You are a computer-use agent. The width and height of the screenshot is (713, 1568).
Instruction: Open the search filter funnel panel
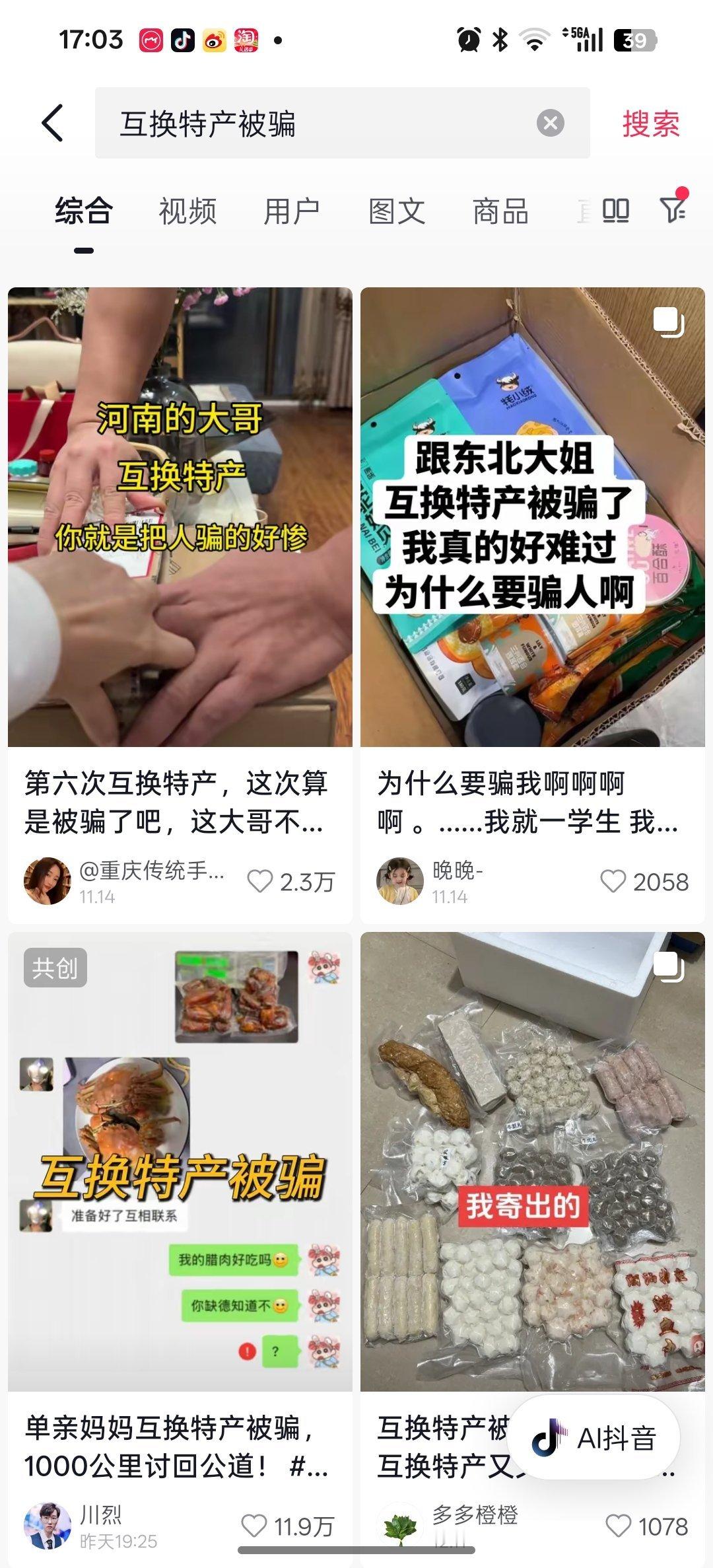[x=674, y=210]
